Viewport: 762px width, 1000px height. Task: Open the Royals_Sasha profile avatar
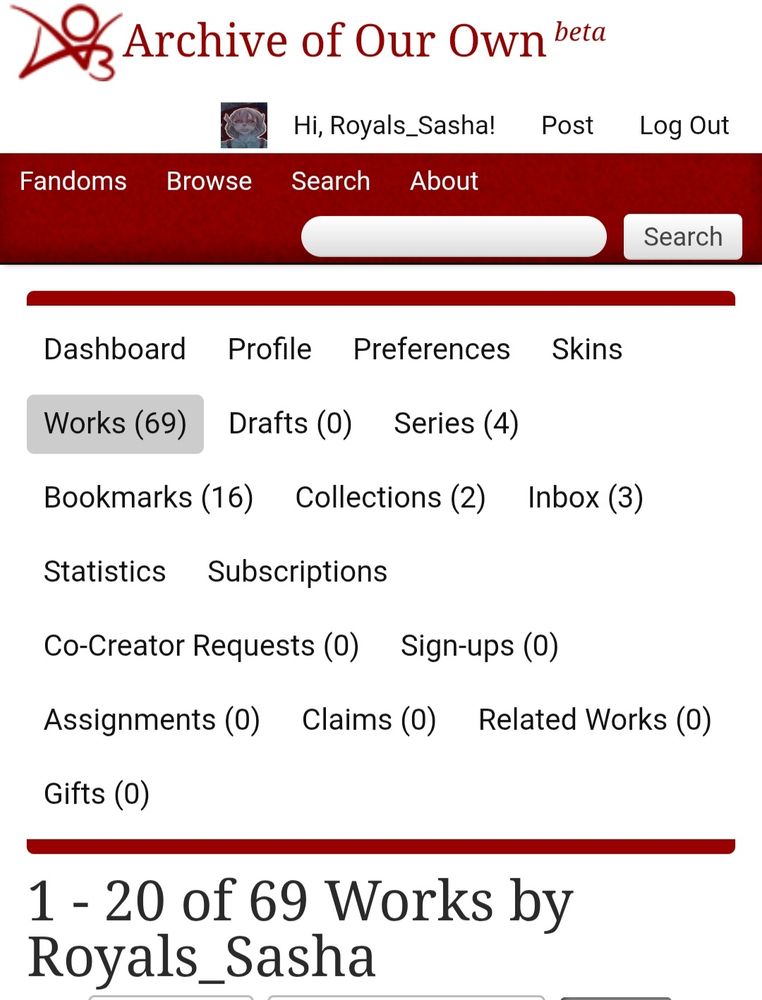(x=244, y=125)
